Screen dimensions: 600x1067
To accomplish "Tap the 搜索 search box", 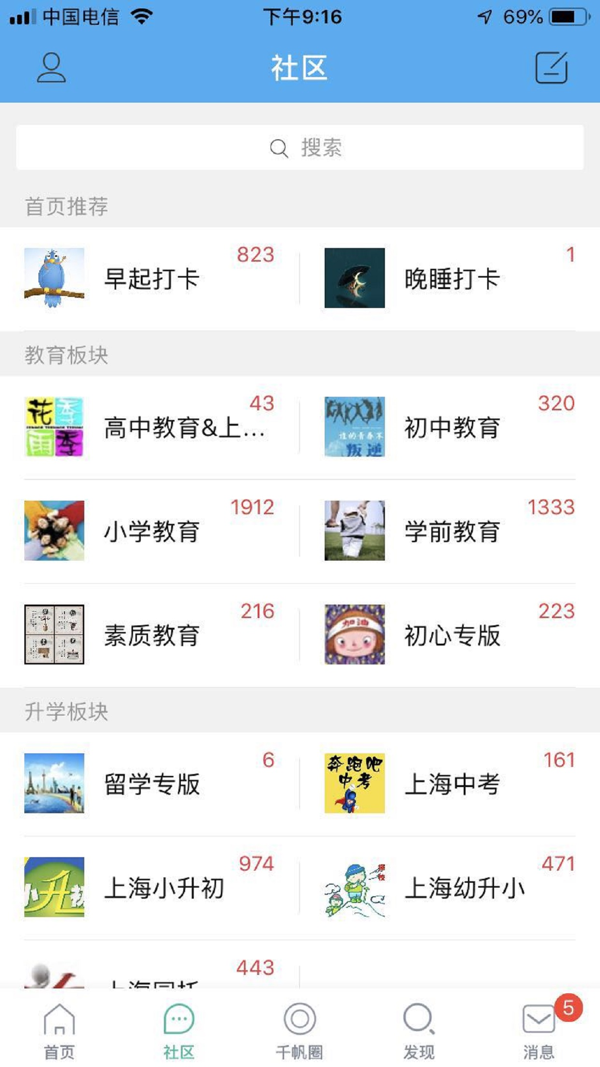I will tap(300, 148).
